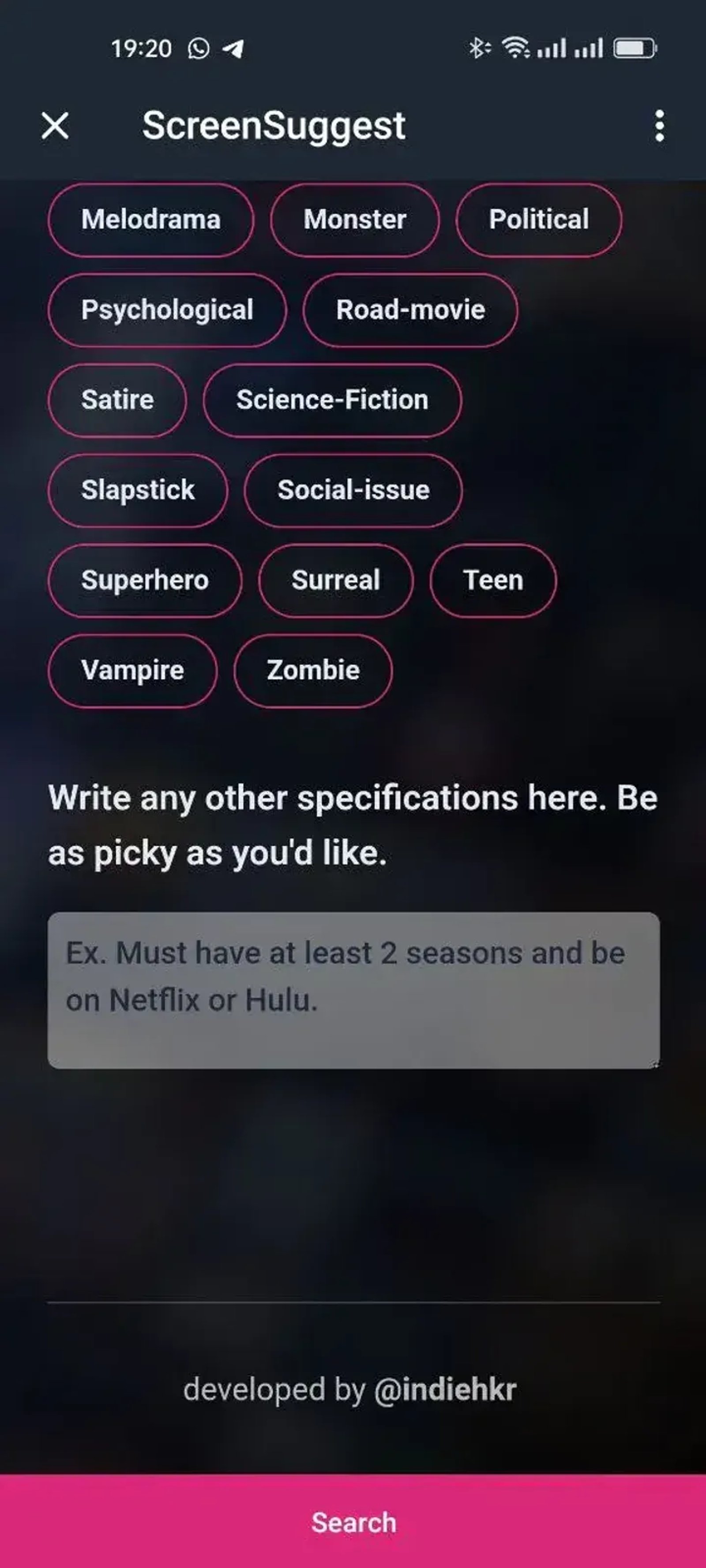Select the Melodrama genre chip
706x1568 pixels.
[150, 220]
